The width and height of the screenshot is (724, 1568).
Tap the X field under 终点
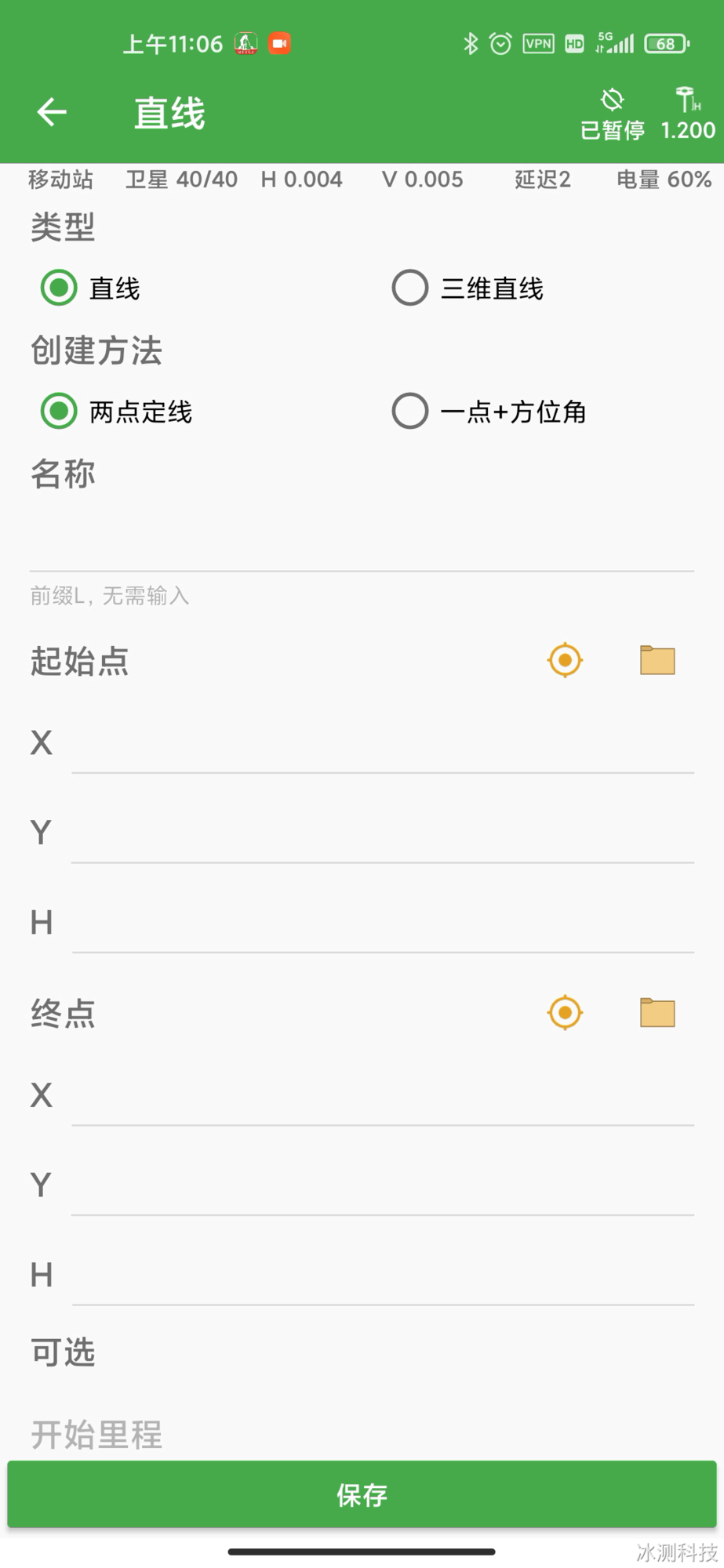coord(383,1097)
